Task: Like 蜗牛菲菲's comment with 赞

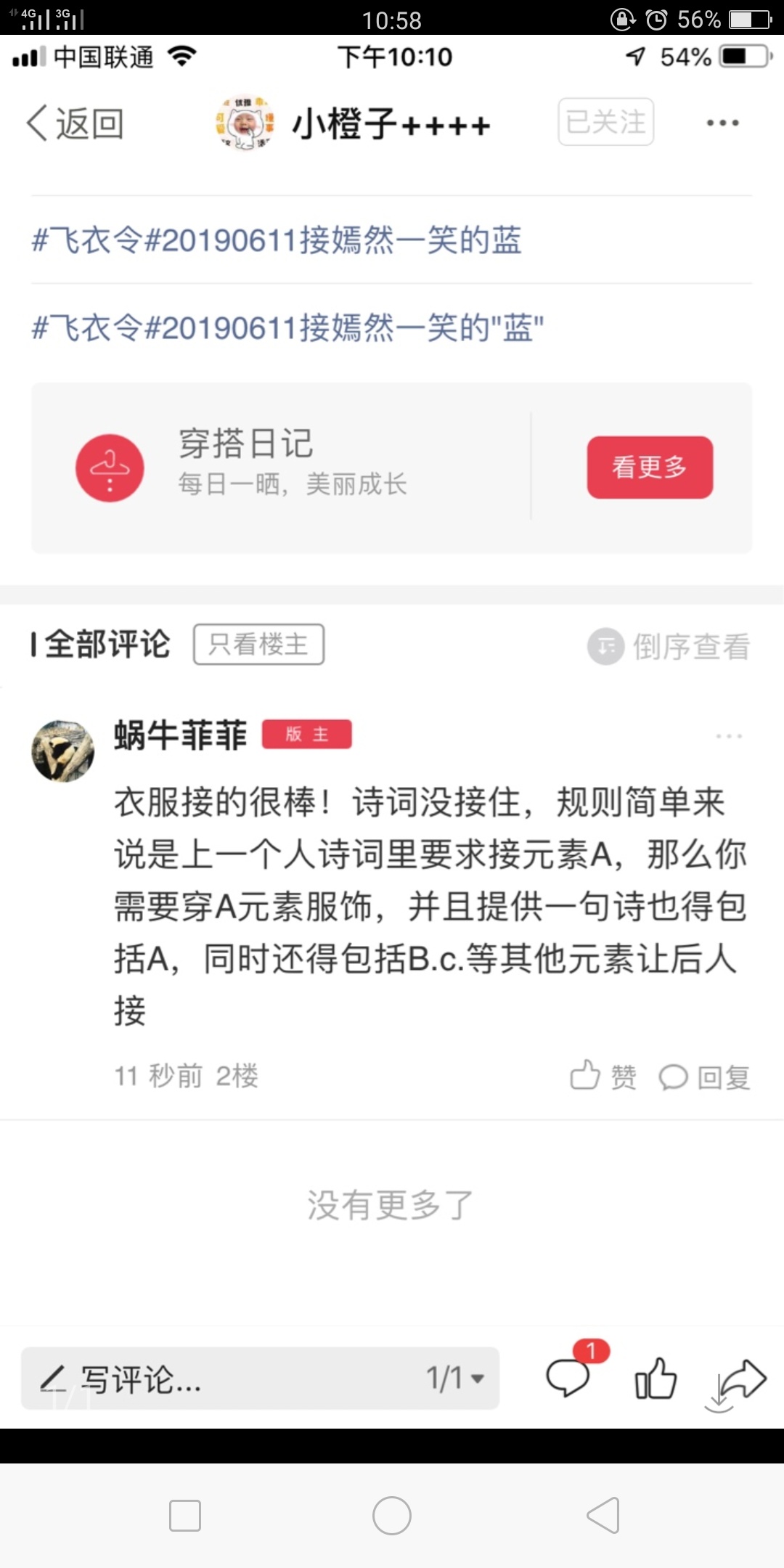Action: pos(603,1077)
